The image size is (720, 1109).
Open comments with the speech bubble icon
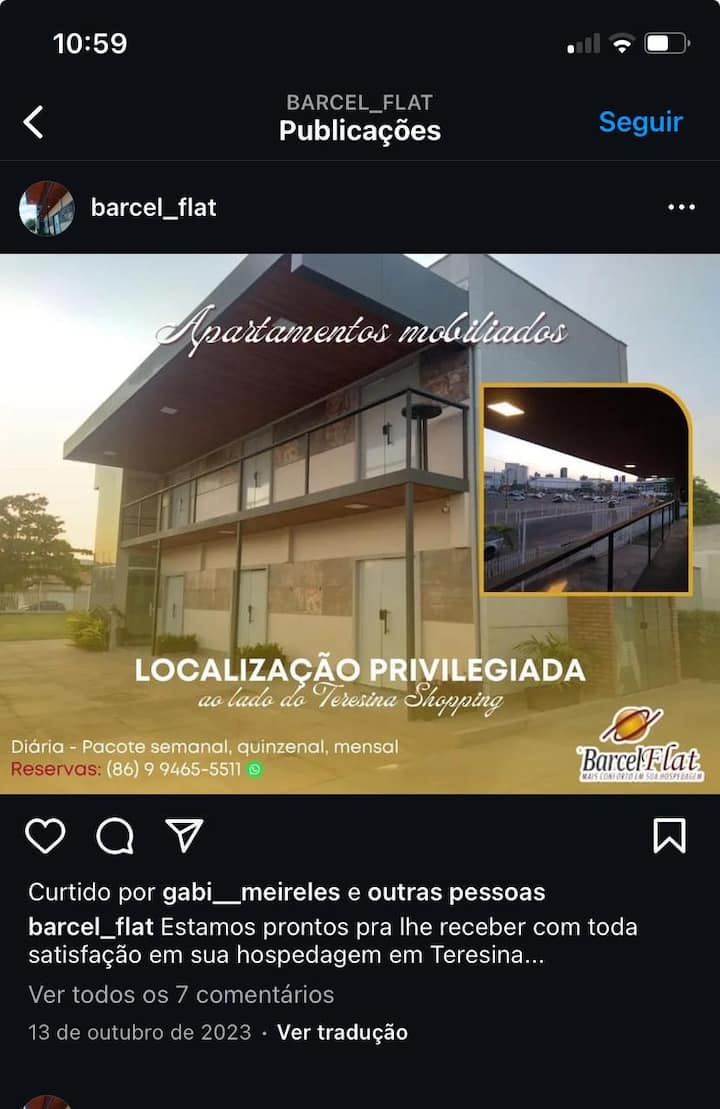click(115, 835)
